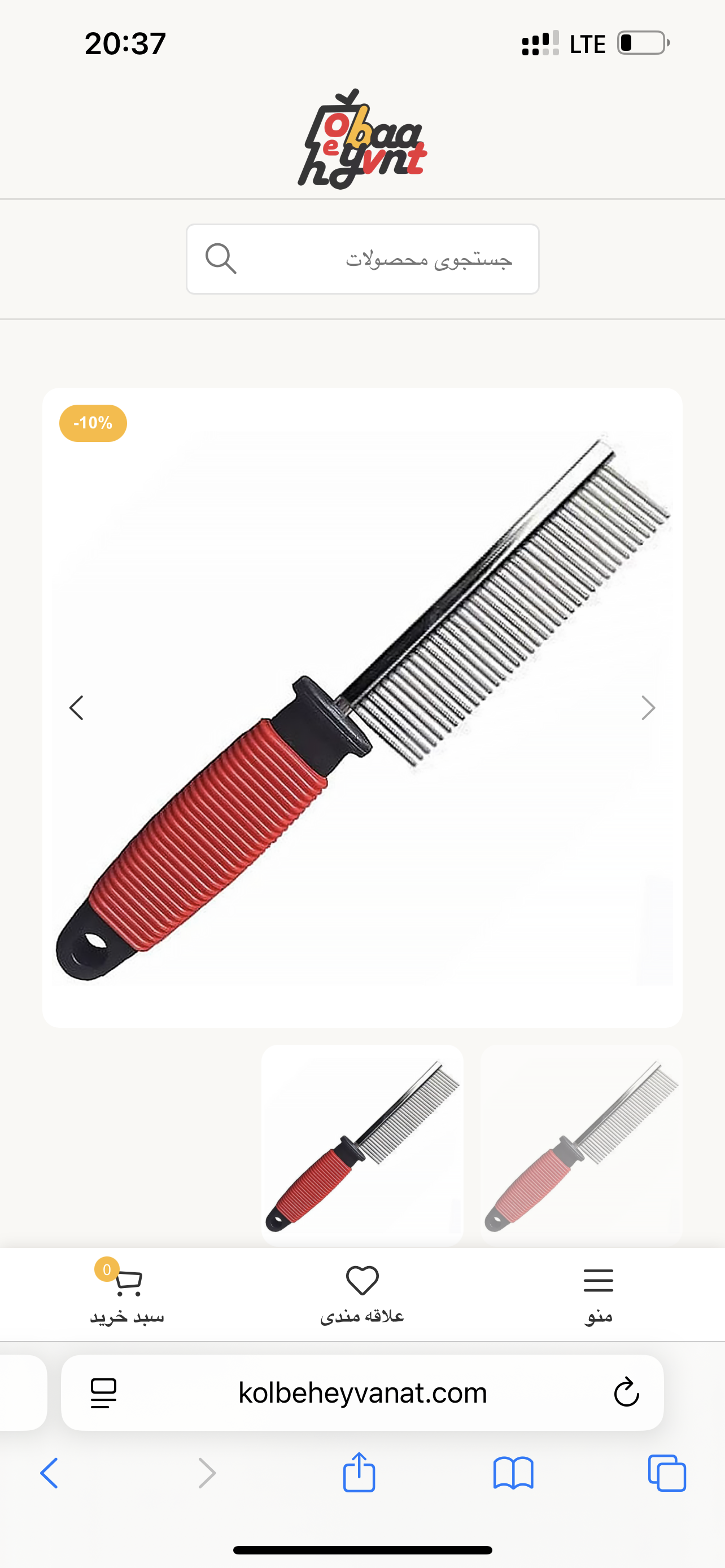This screenshot has width=725, height=1568.
Task: Tap the magnifier search icon
Action: pyautogui.click(x=220, y=259)
